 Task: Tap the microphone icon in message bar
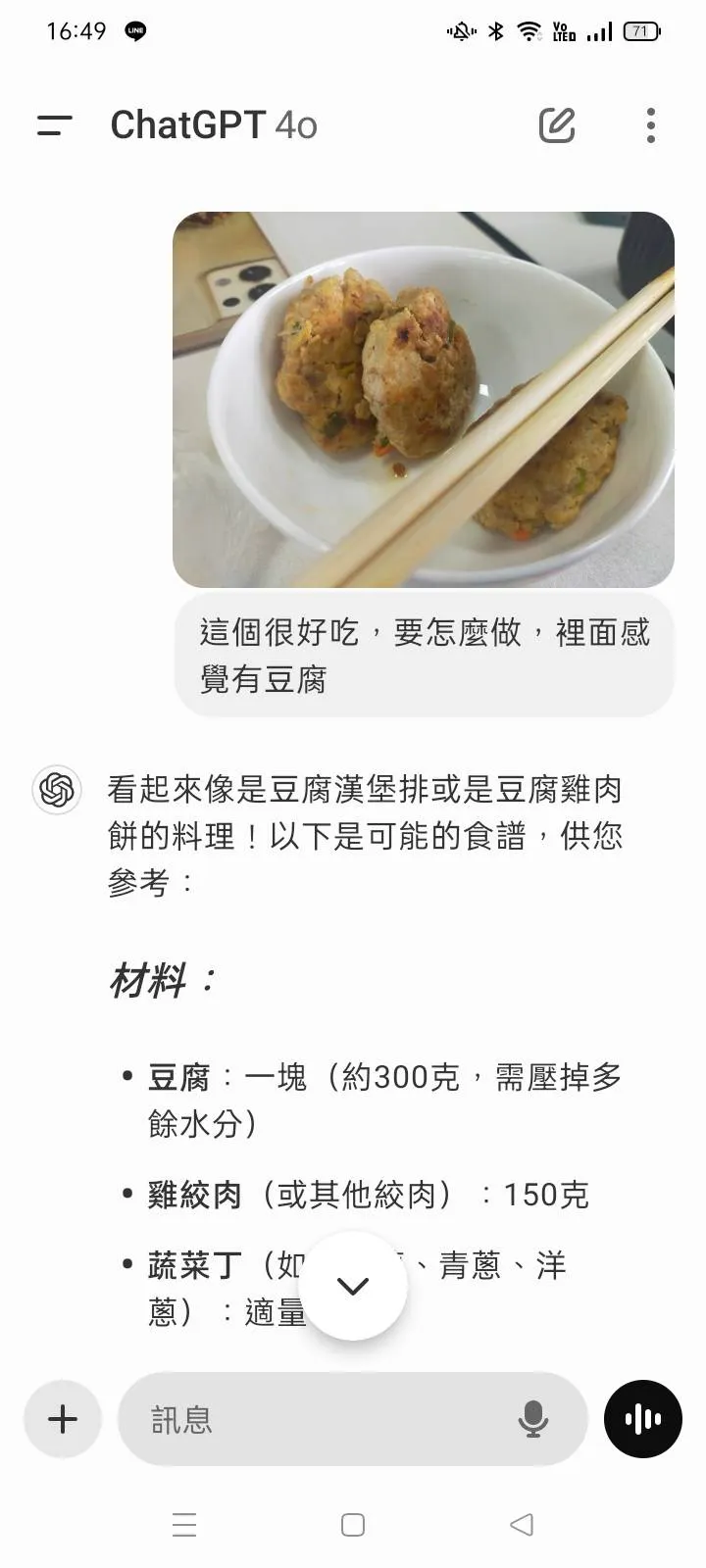[531, 1419]
